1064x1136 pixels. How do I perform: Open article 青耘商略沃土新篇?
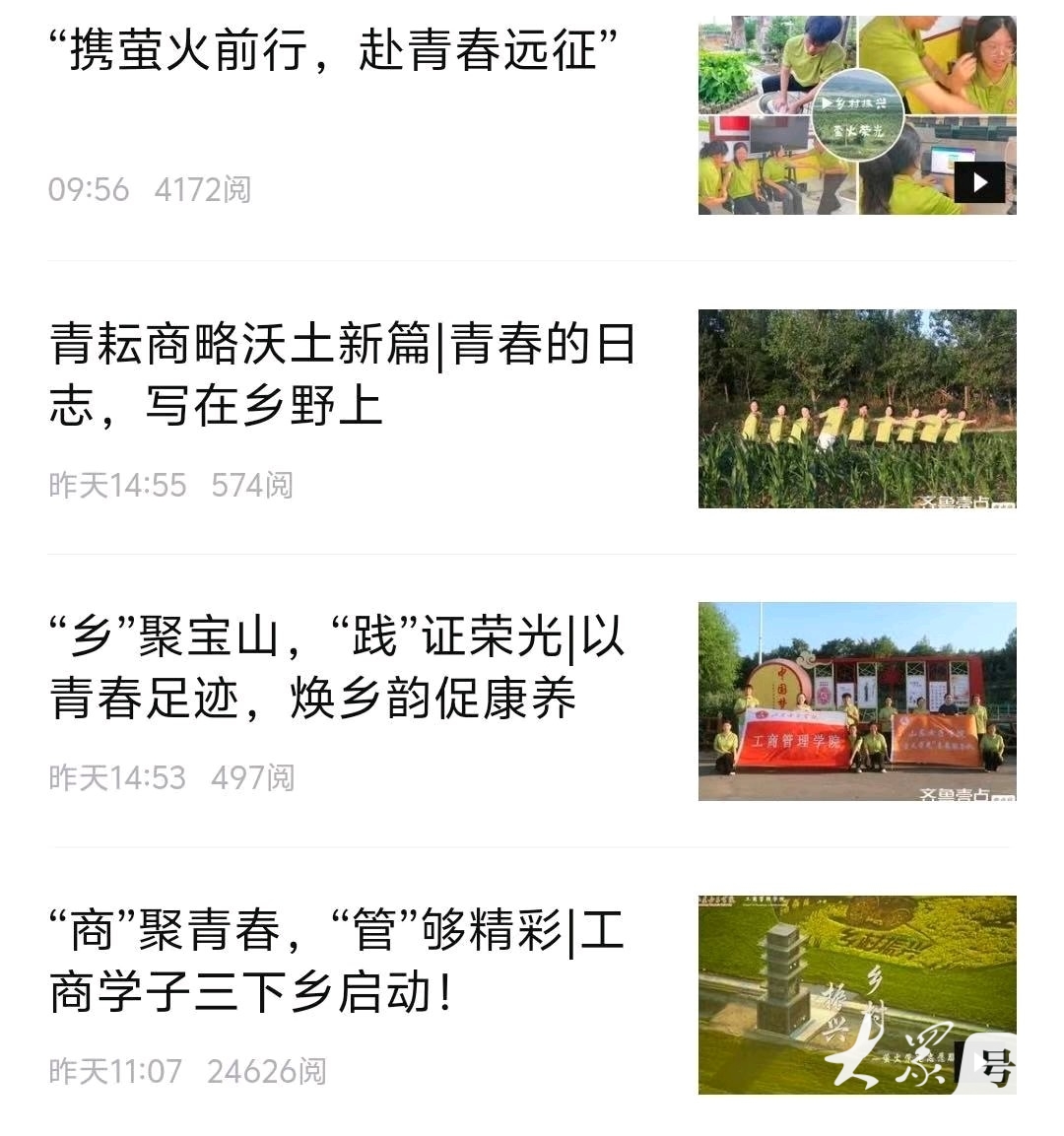coord(342,374)
